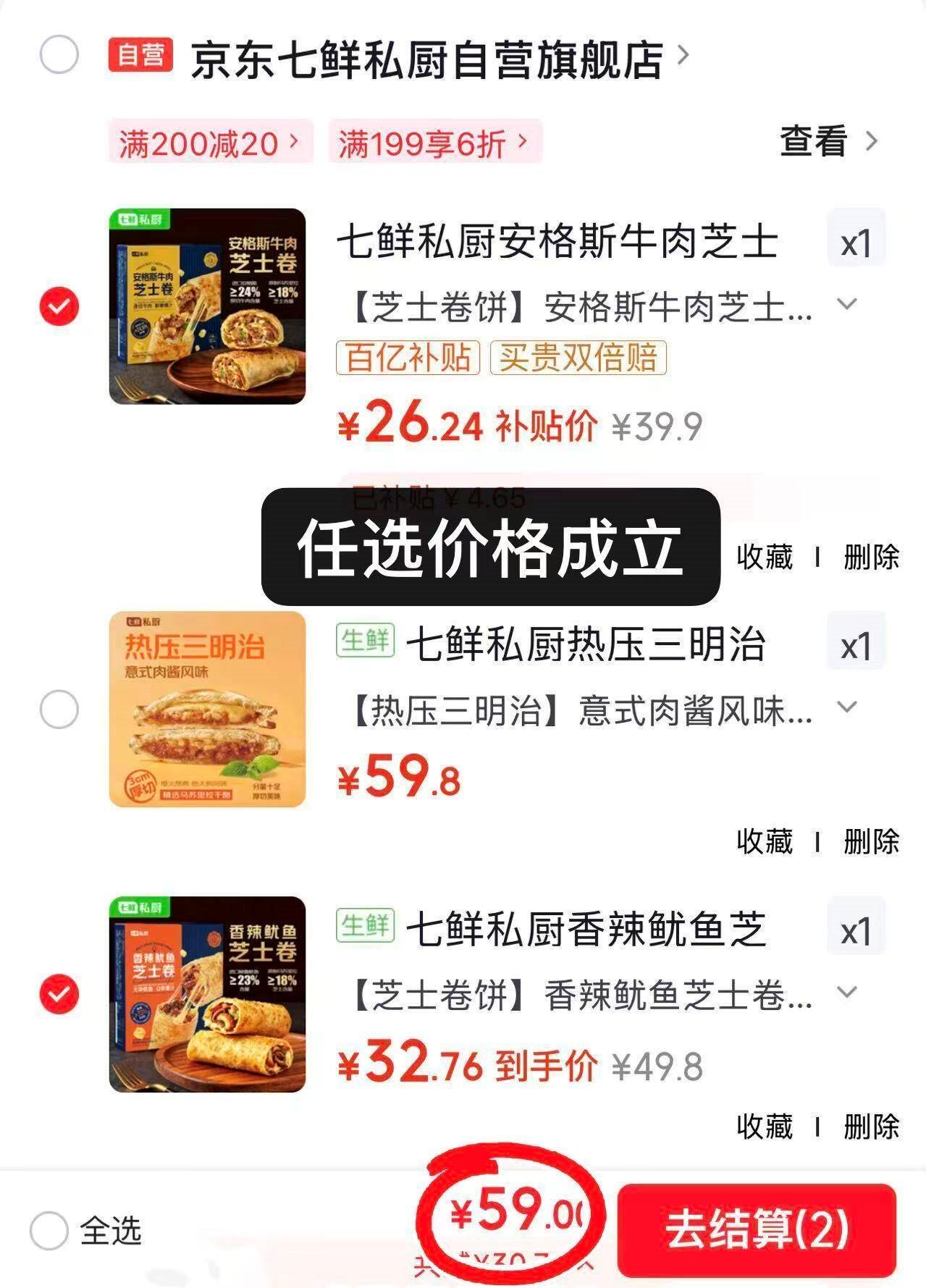Open the 热压三明治 product image
The width and height of the screenshot is (926, 1288).
[207, 709]
